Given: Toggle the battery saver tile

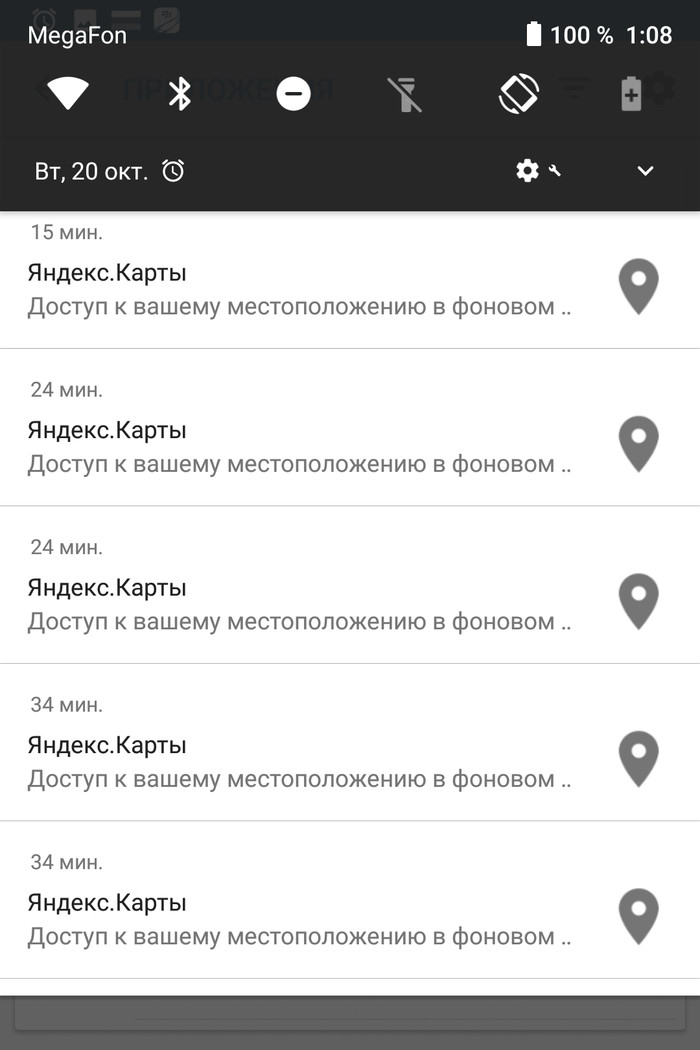Looking at the screenshot, I should (631, 94).
